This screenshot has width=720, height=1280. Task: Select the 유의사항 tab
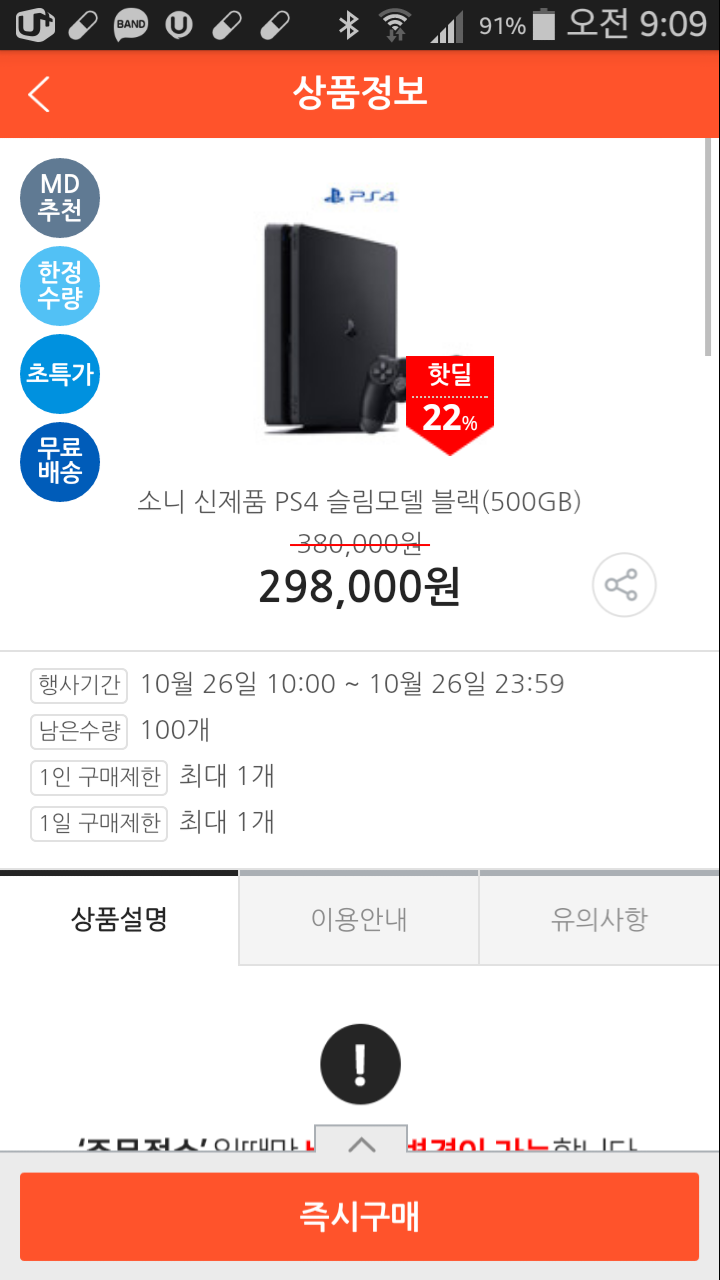pyautogui.click(x=599, y=919)
